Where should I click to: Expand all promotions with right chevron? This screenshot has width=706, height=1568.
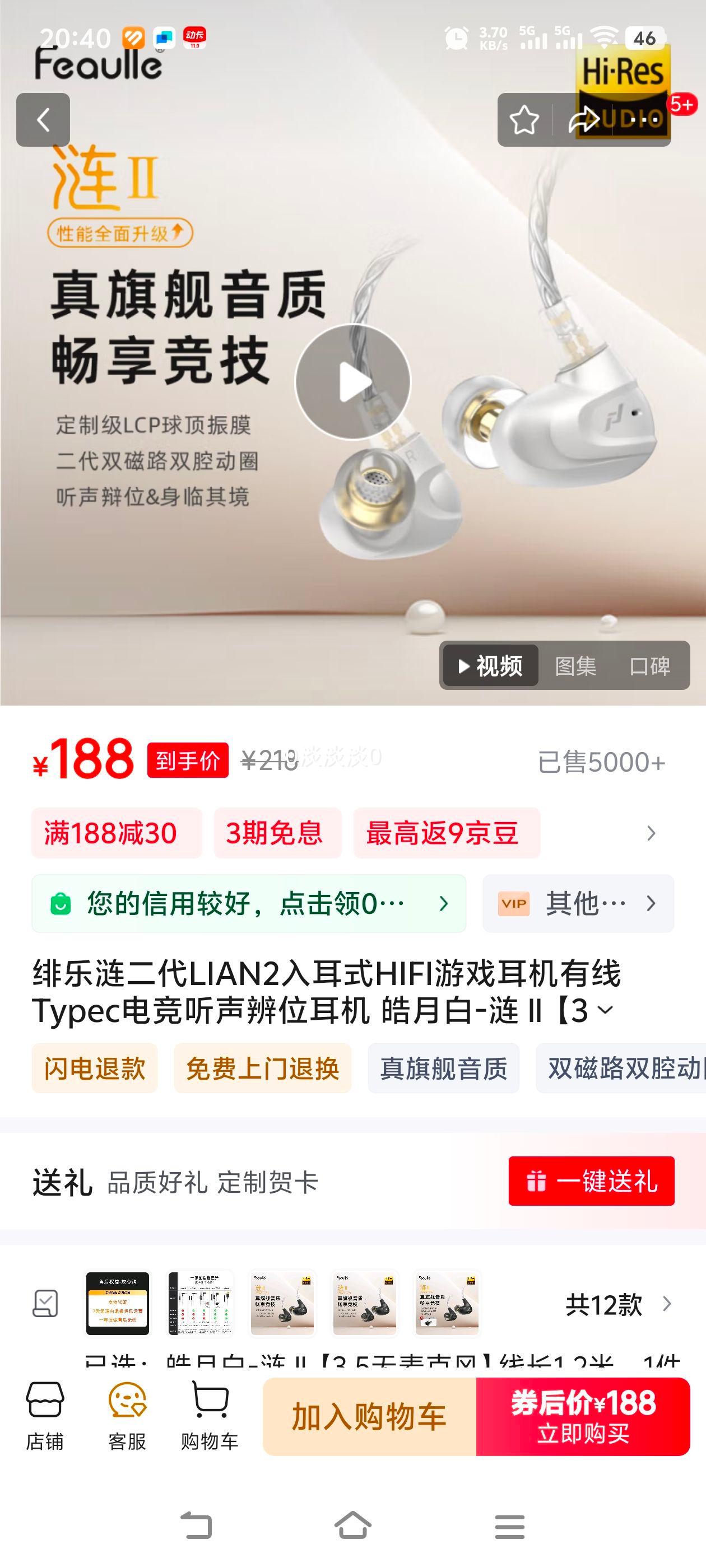[x=651, y=833]
